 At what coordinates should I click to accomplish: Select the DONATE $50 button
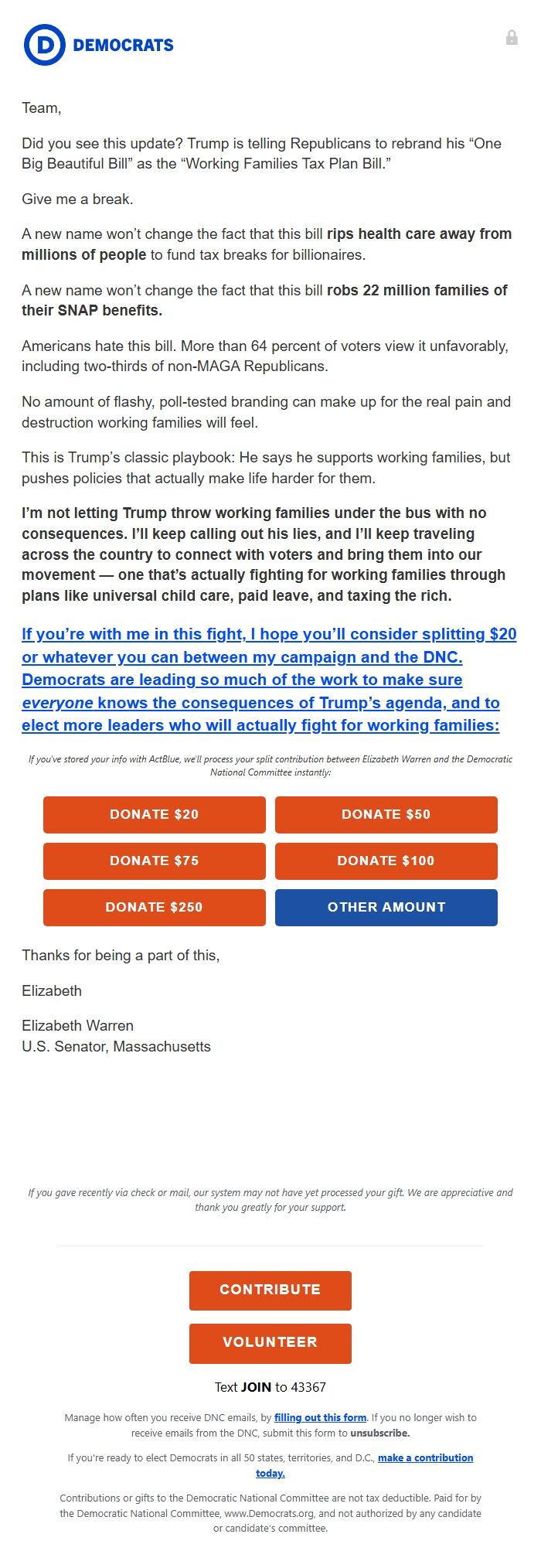[x=386, y=814]
